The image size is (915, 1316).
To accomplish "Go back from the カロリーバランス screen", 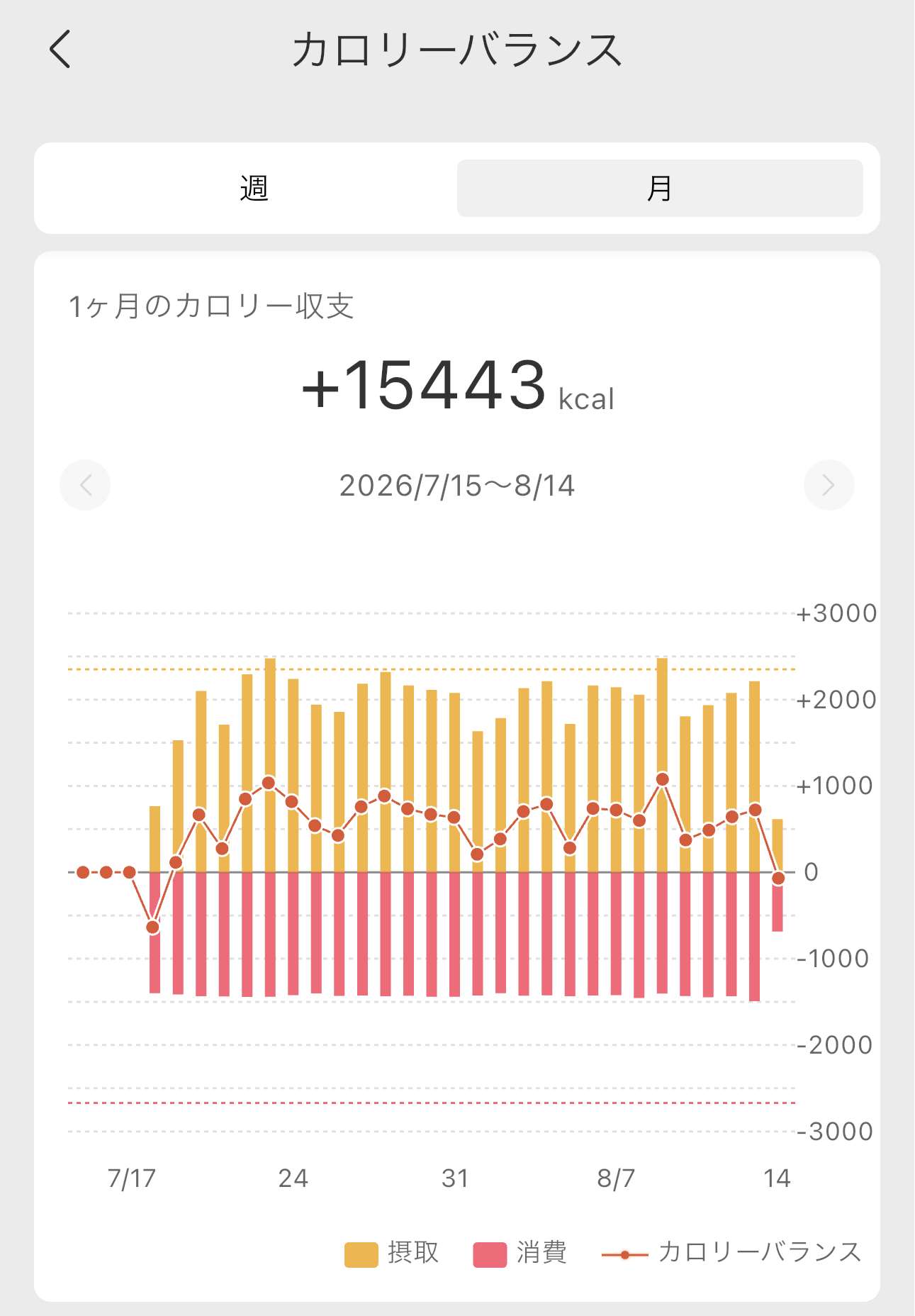I will pyautogui.click(x=61, y=49).
